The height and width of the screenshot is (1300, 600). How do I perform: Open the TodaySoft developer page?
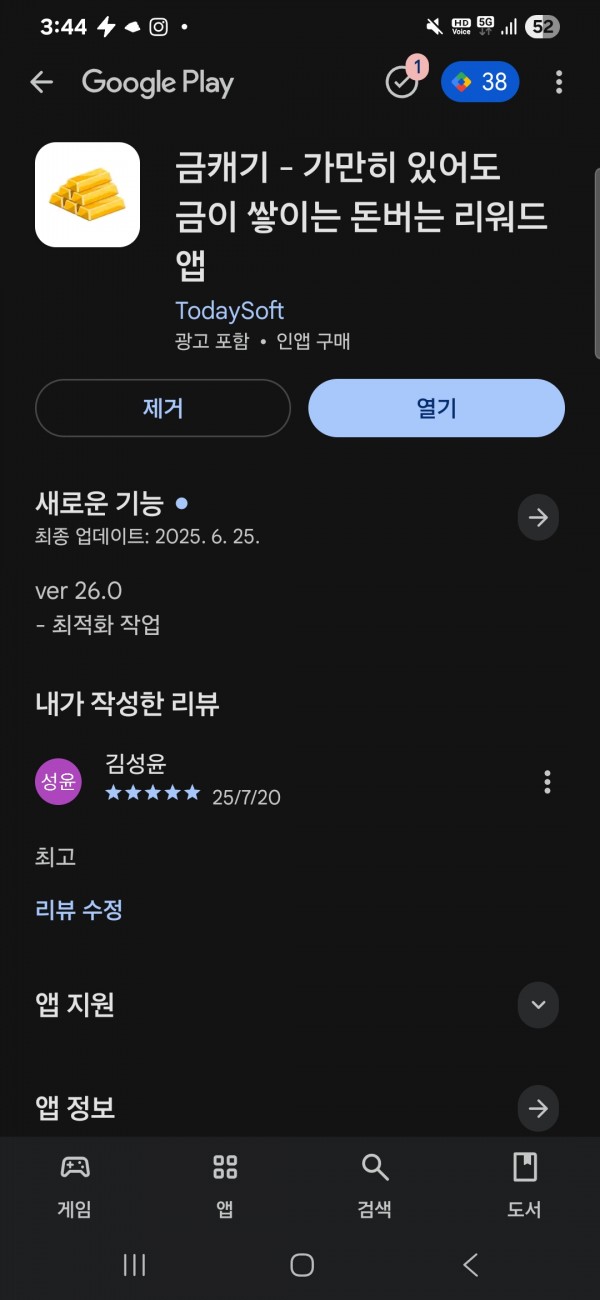(230, 310)
